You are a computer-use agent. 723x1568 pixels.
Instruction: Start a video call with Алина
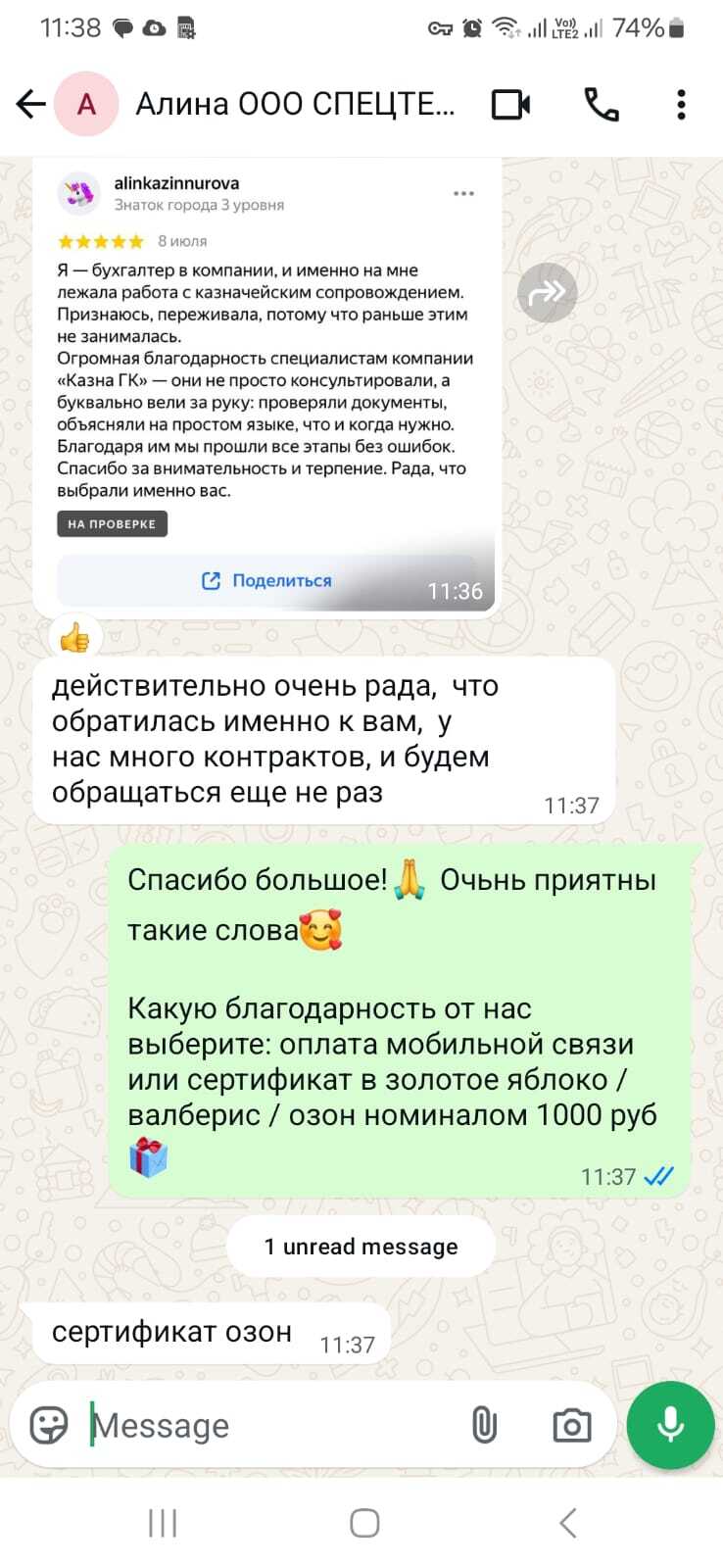point(510,104)
